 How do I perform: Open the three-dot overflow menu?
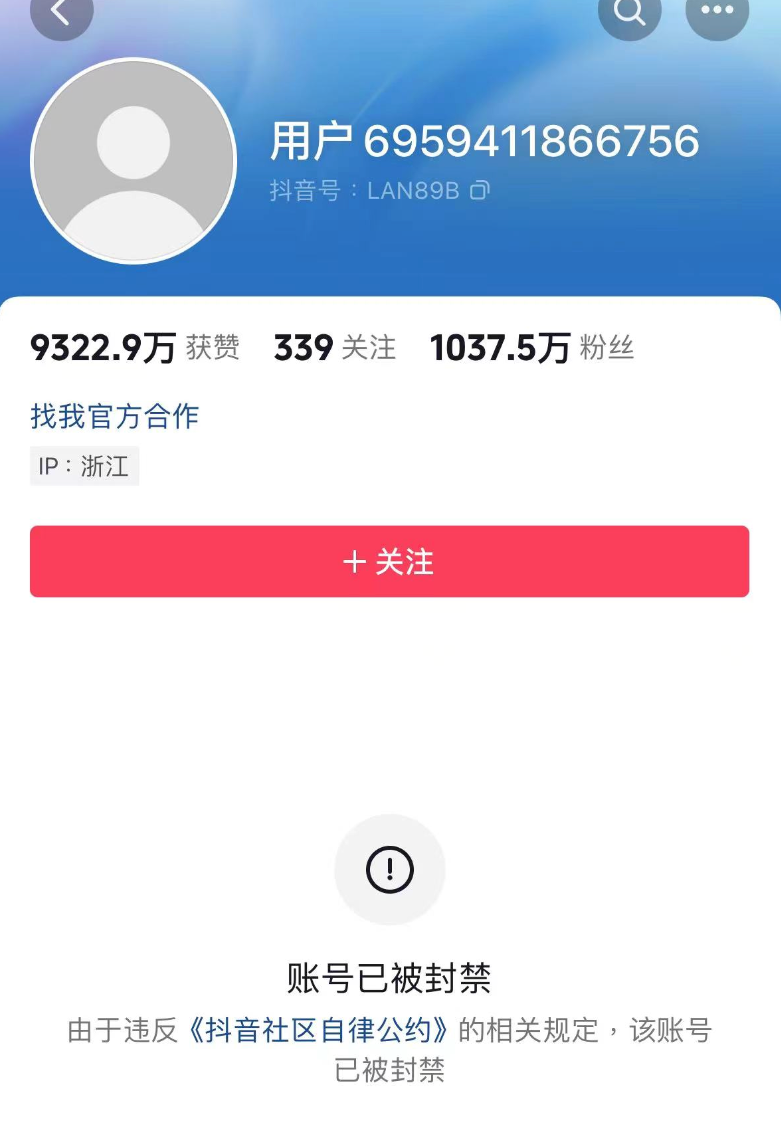717,12
